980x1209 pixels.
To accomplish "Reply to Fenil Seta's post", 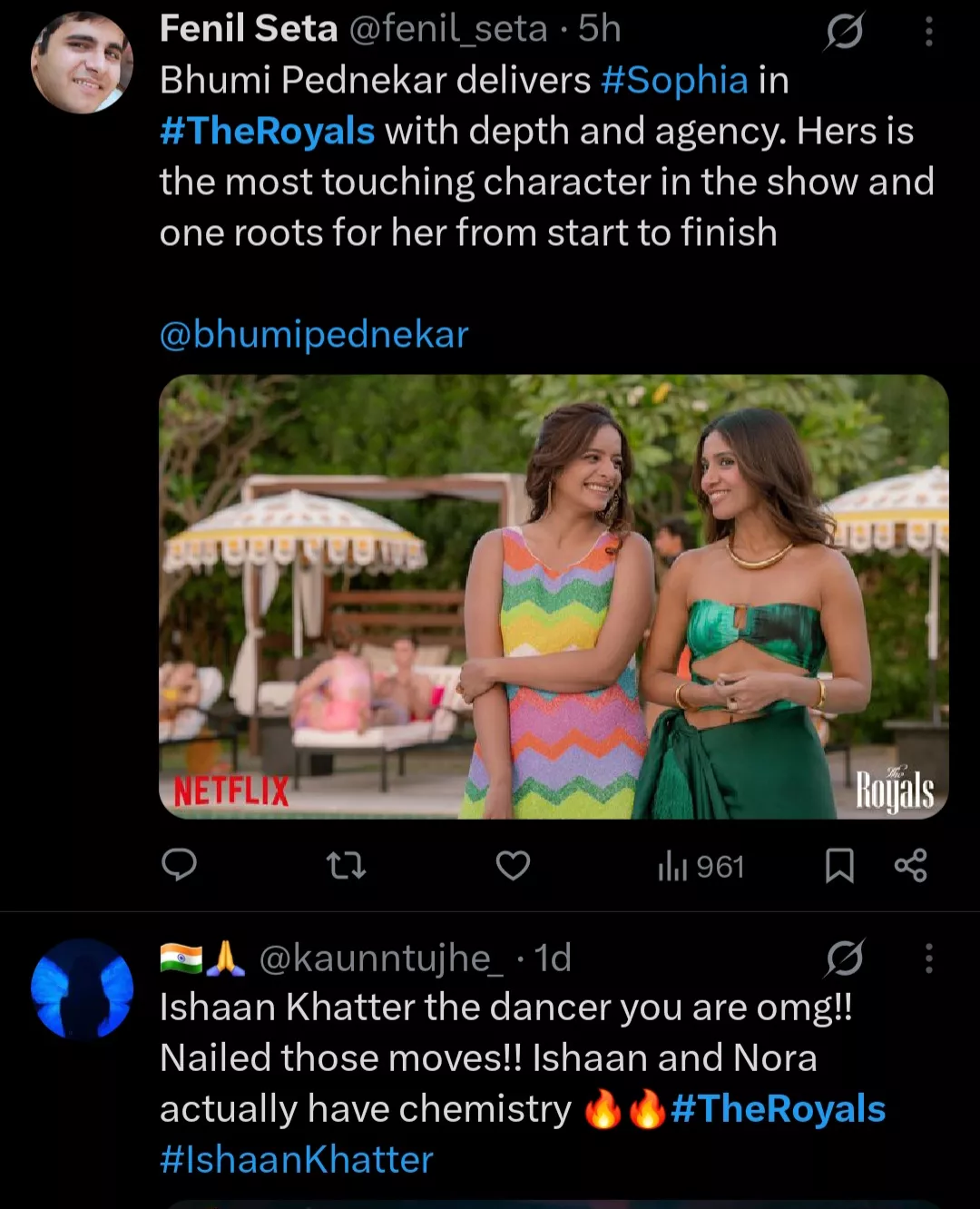I will point(179,866).
